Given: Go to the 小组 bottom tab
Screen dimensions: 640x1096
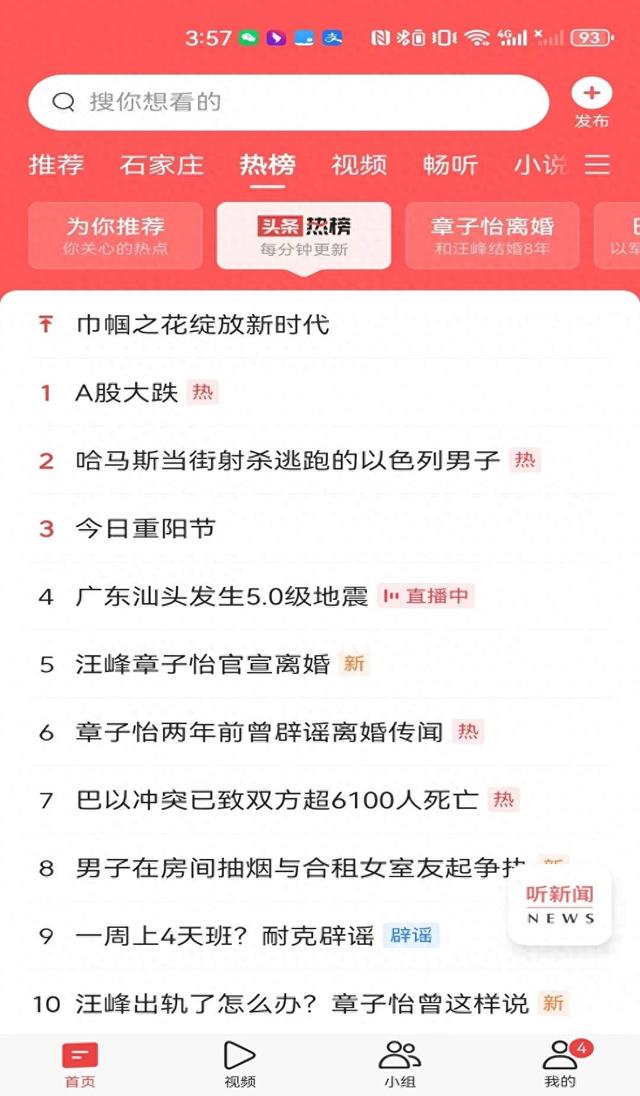Looking at the screenshot, I should (x=400, y=1064).
